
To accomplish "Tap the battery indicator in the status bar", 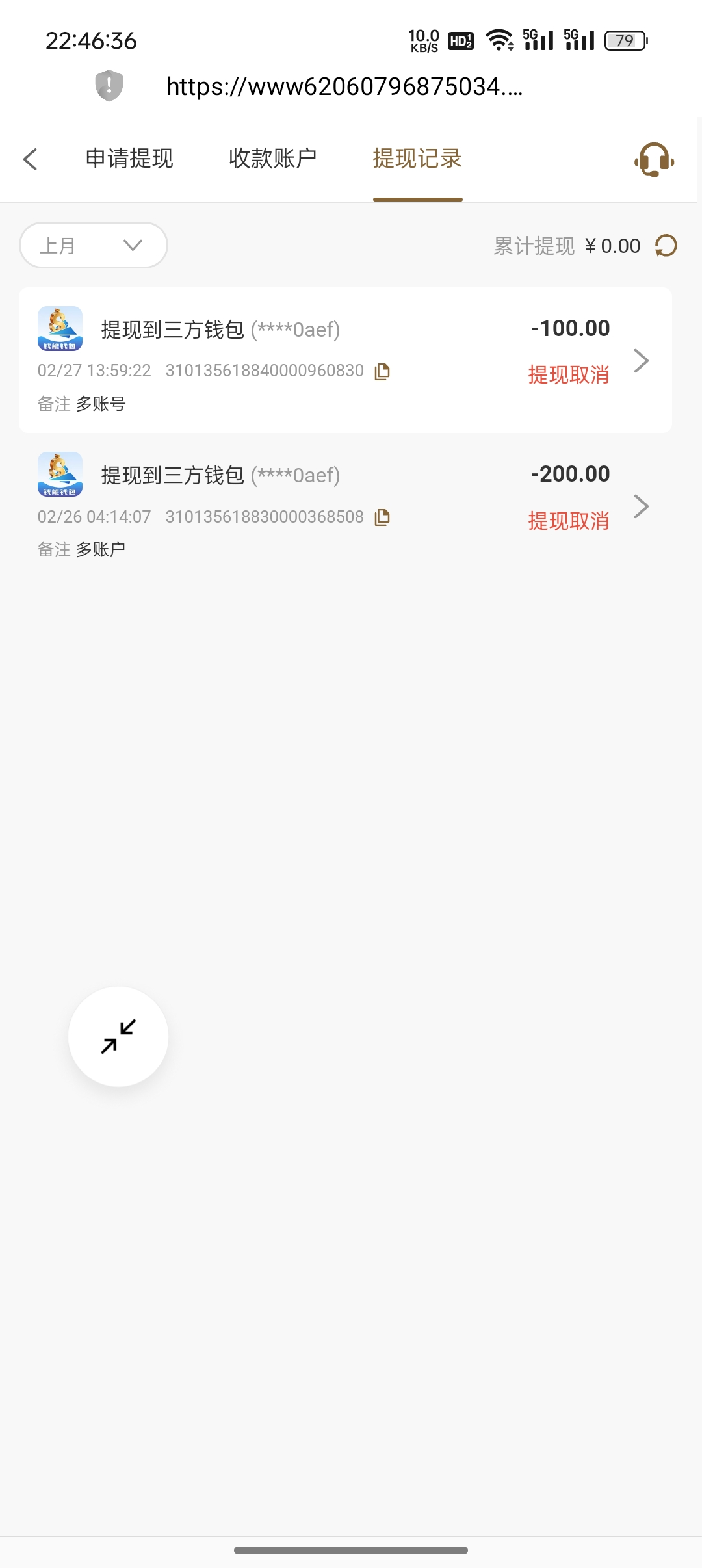I will click(625, 40).
